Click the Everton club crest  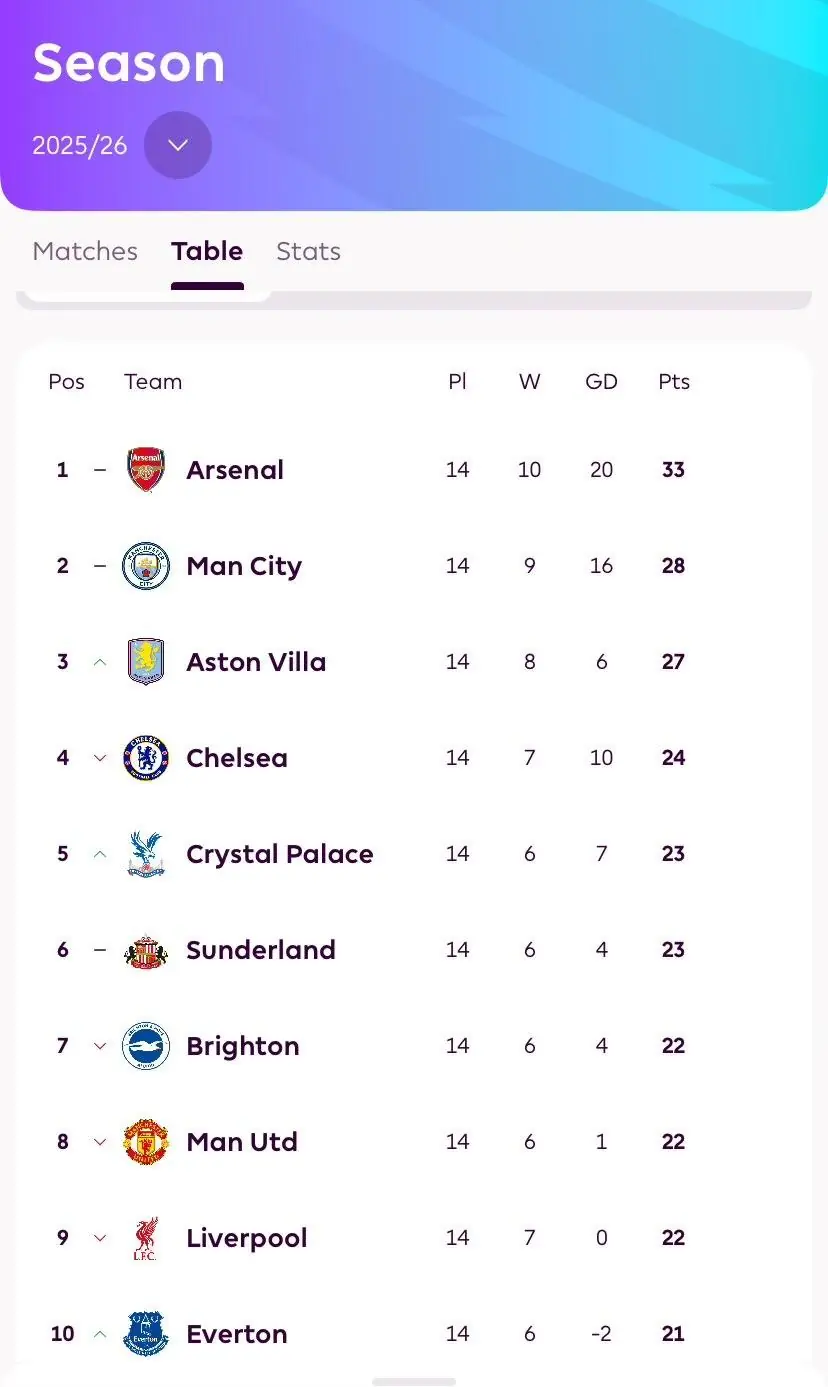click(145, 1333)
